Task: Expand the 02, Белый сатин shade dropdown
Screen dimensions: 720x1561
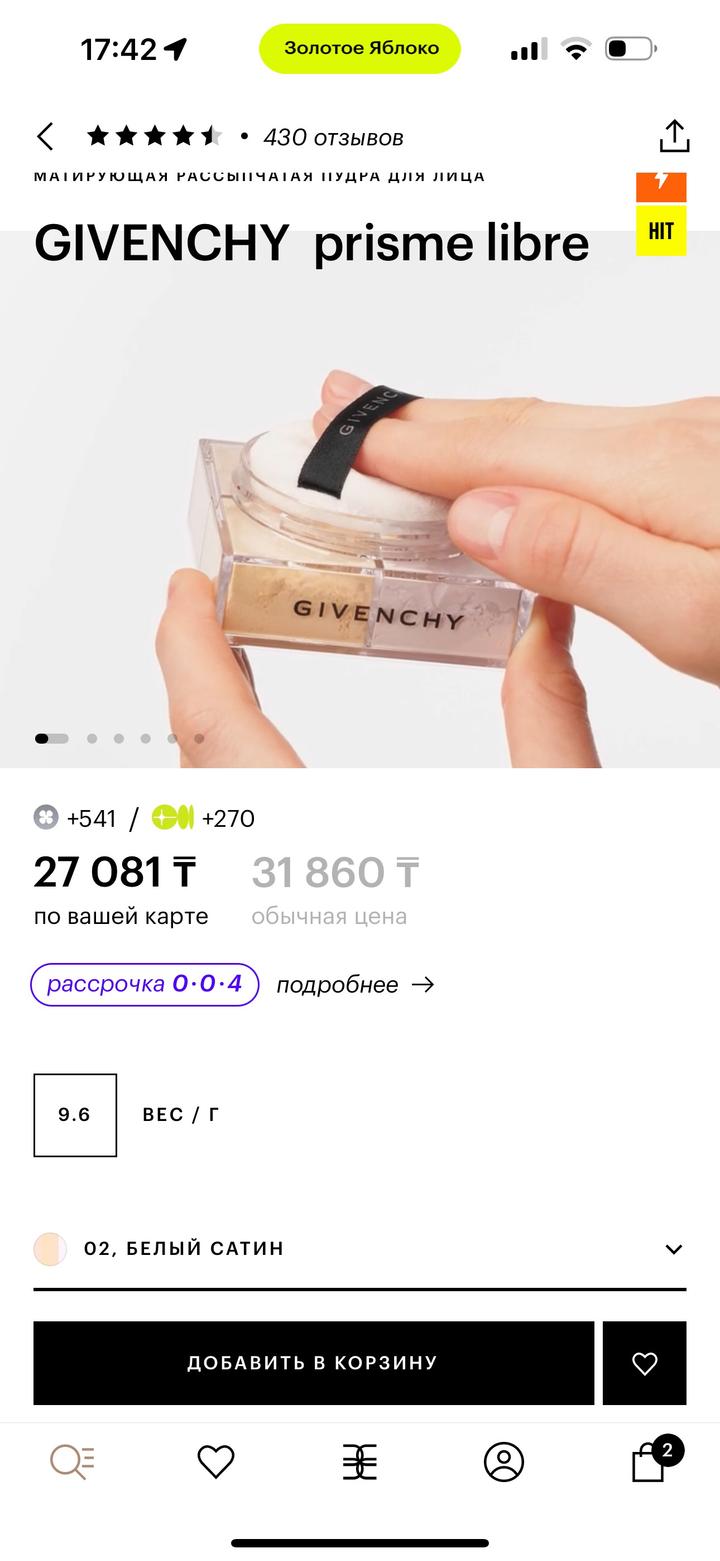Action: (x=360, y=1249)
